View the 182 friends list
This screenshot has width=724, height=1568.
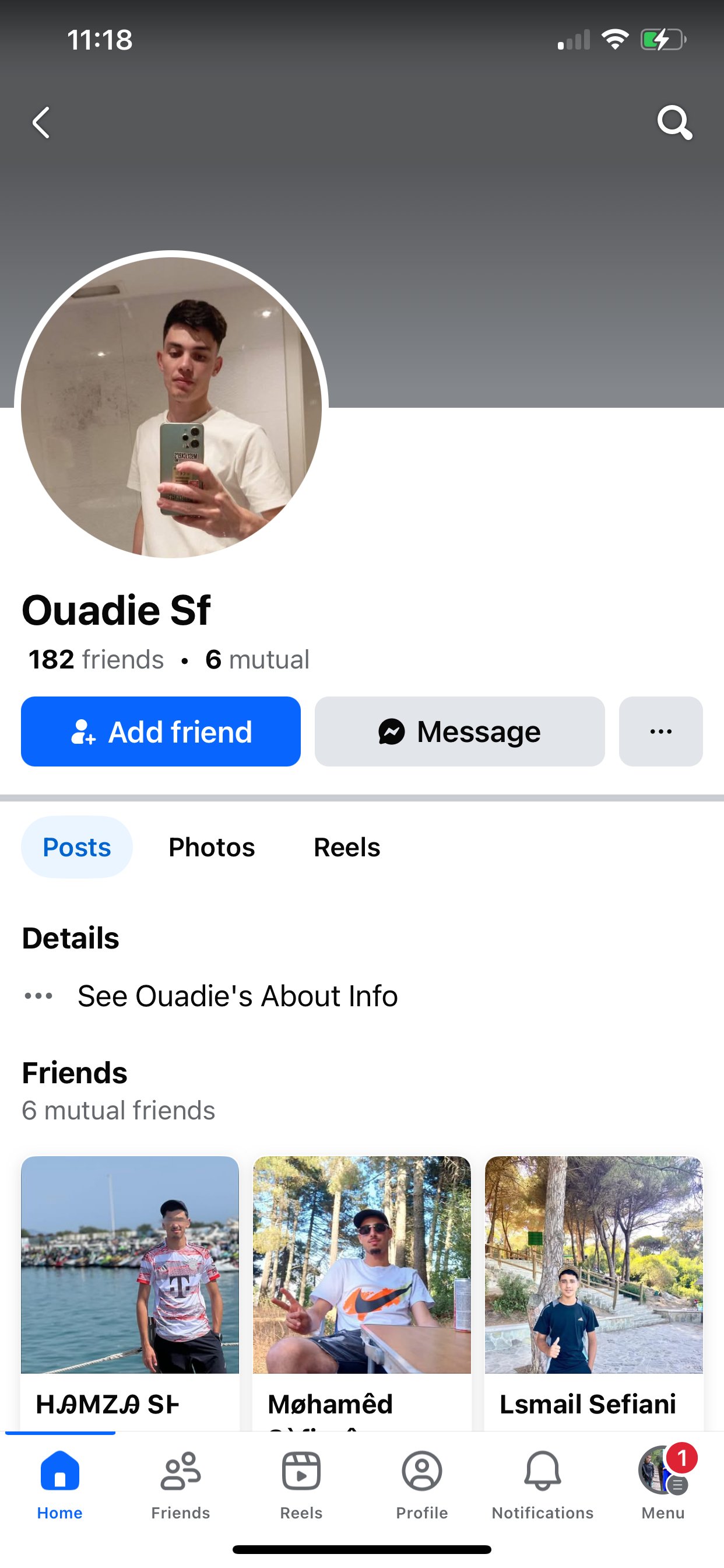pos(96,659)
